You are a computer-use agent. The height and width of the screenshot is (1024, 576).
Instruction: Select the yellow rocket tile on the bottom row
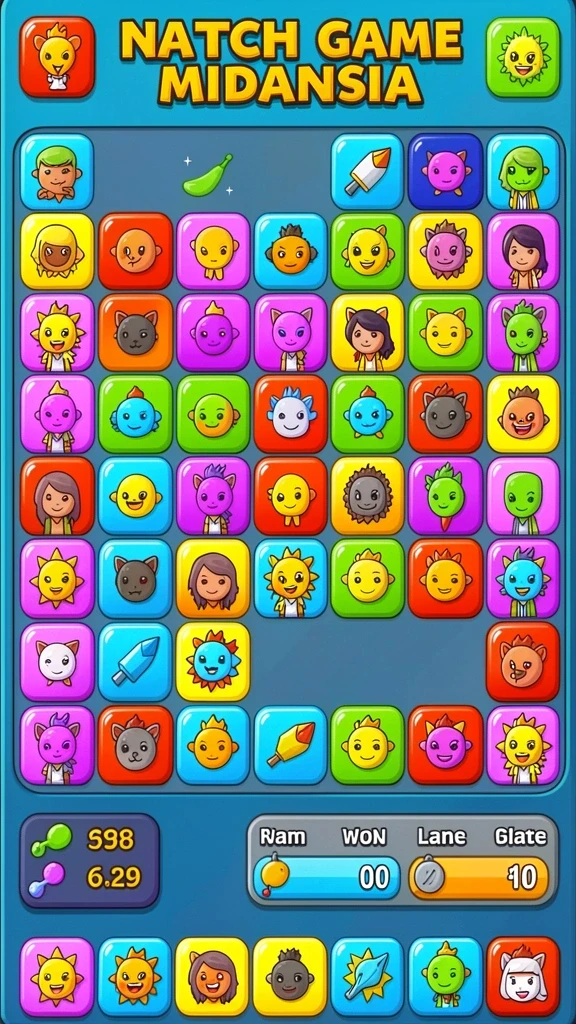(290, 744)
